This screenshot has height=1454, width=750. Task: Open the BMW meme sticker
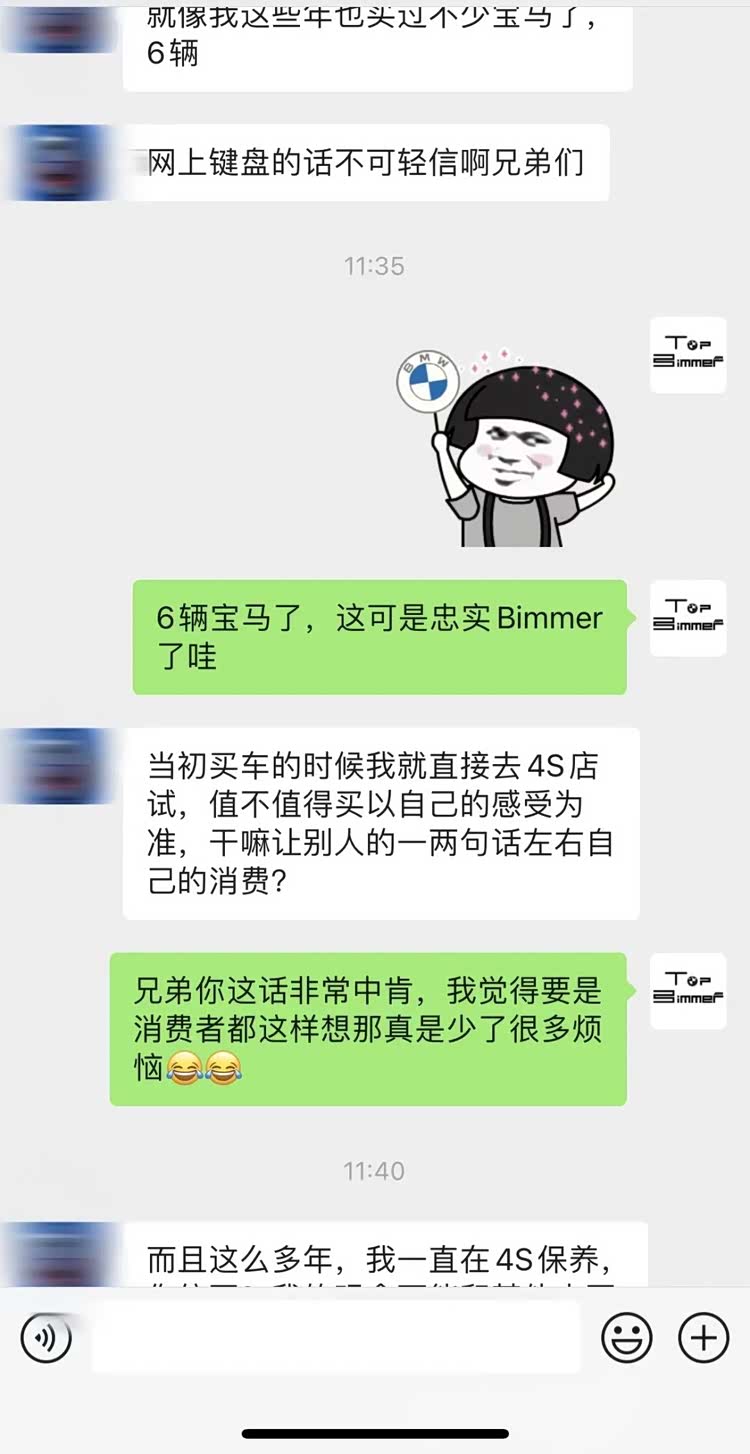[505, 448]
